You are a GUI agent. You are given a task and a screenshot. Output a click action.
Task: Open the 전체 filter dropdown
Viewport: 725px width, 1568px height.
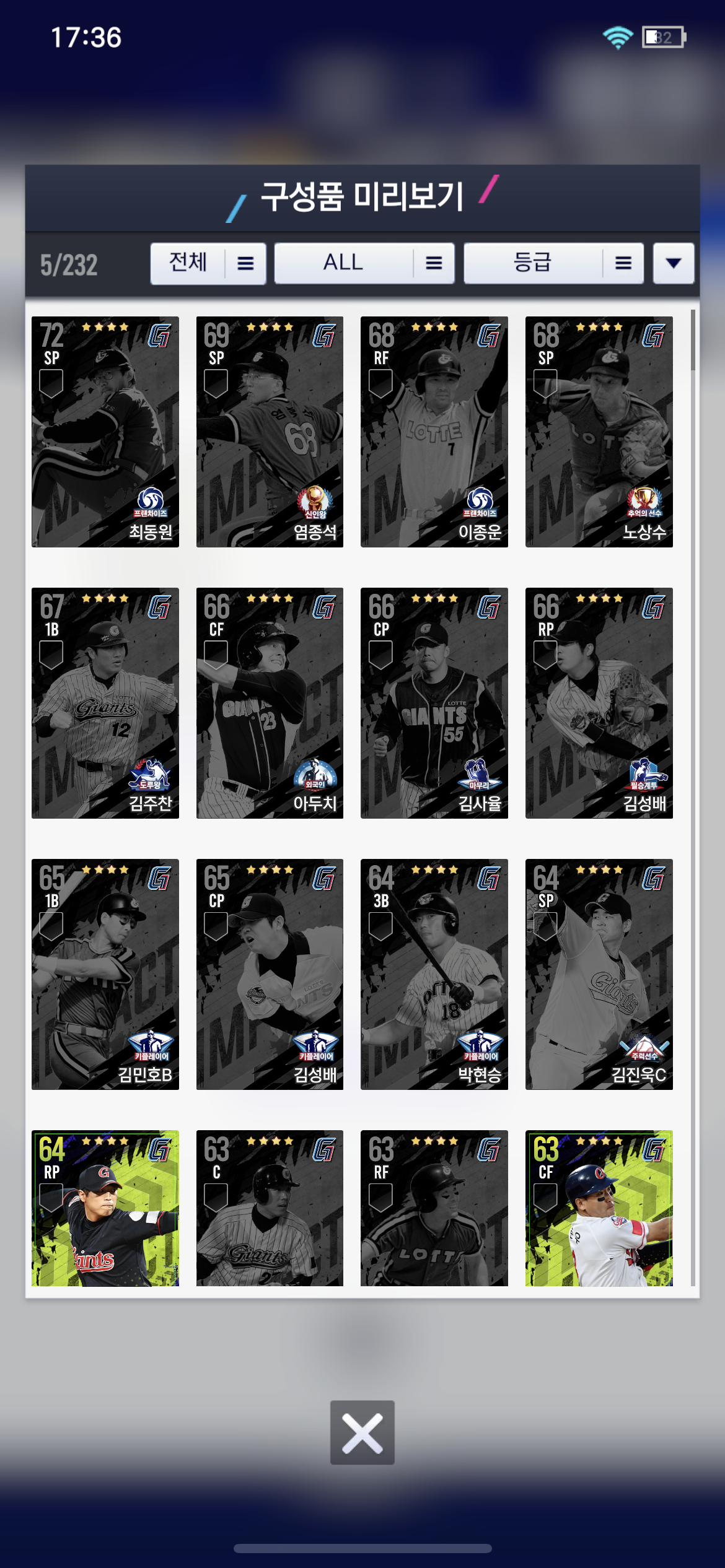[208, 264]
